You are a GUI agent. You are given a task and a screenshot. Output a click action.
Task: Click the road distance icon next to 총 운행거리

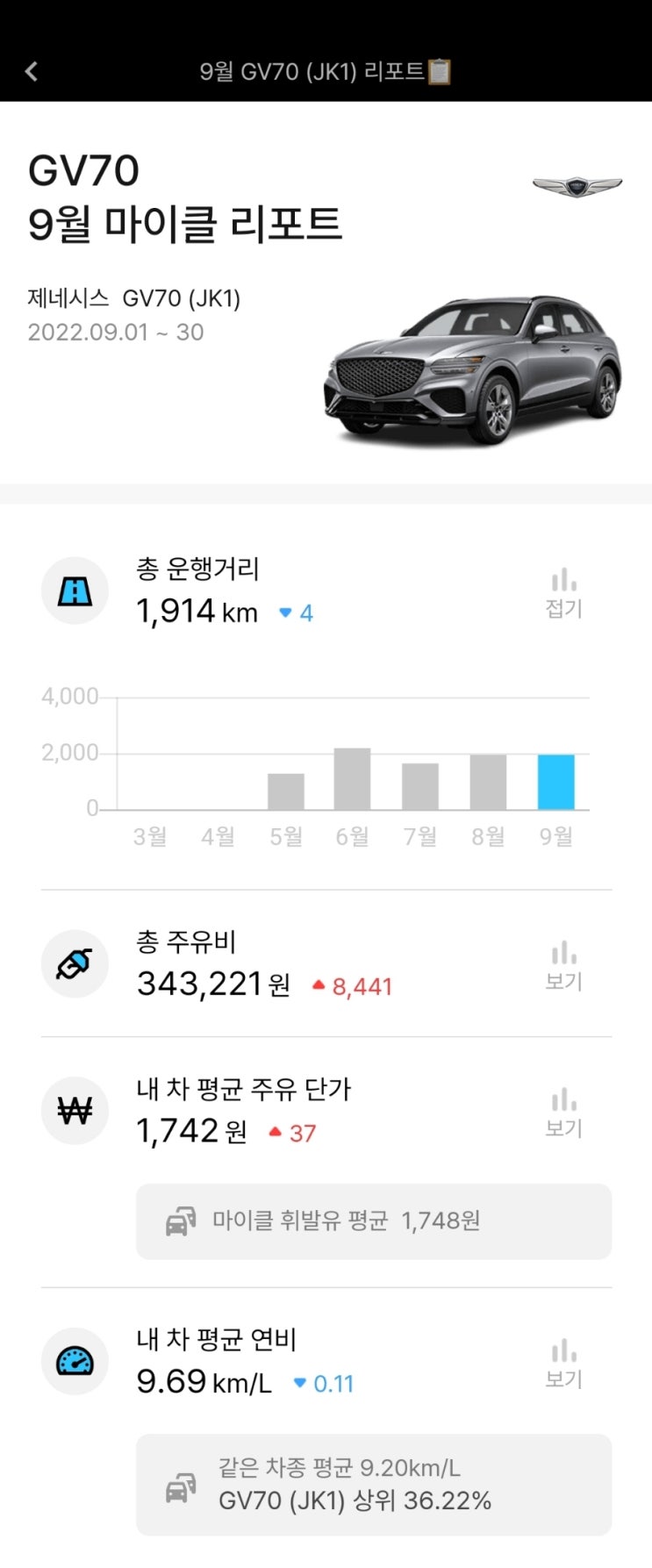[75, 590]
